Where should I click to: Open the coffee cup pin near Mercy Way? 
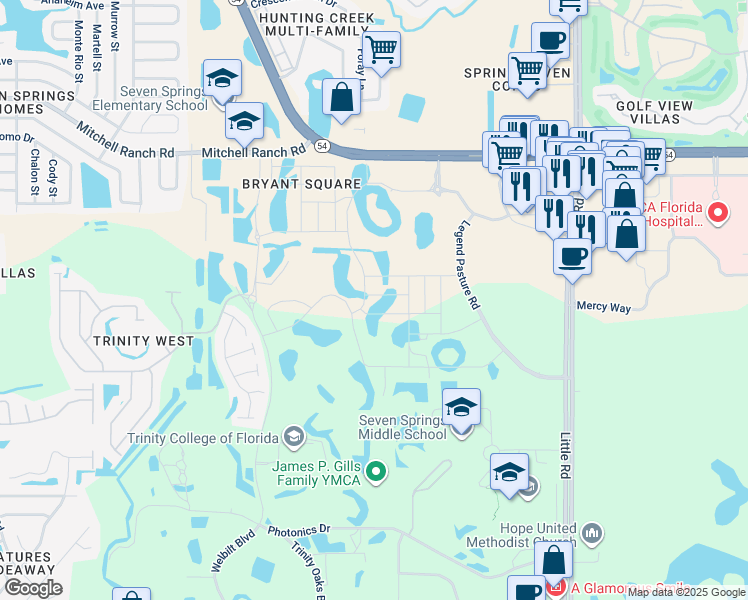pos(572,256)
